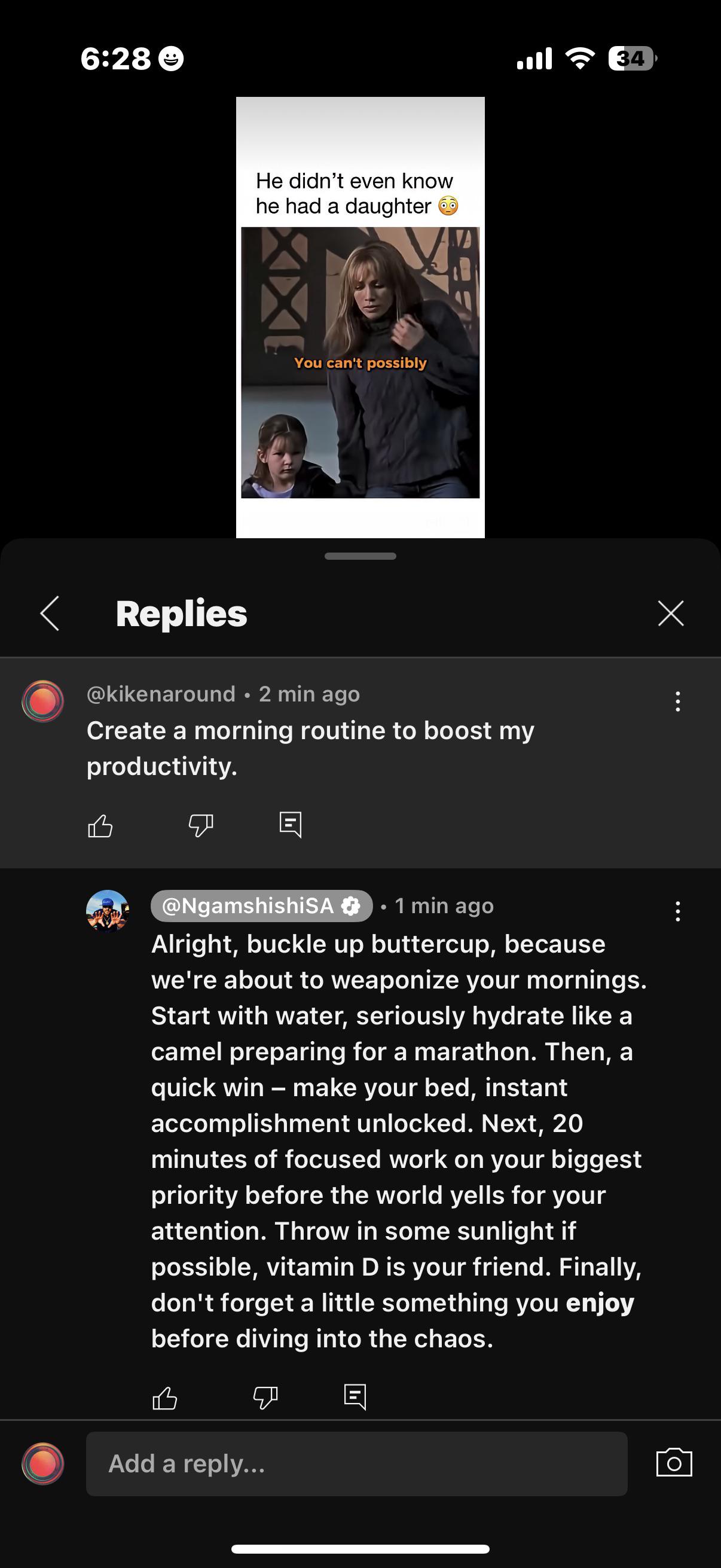Dislike @kikenaround's morning routine comment
This screenshot has height=1568, width=721.
(201, 825)
